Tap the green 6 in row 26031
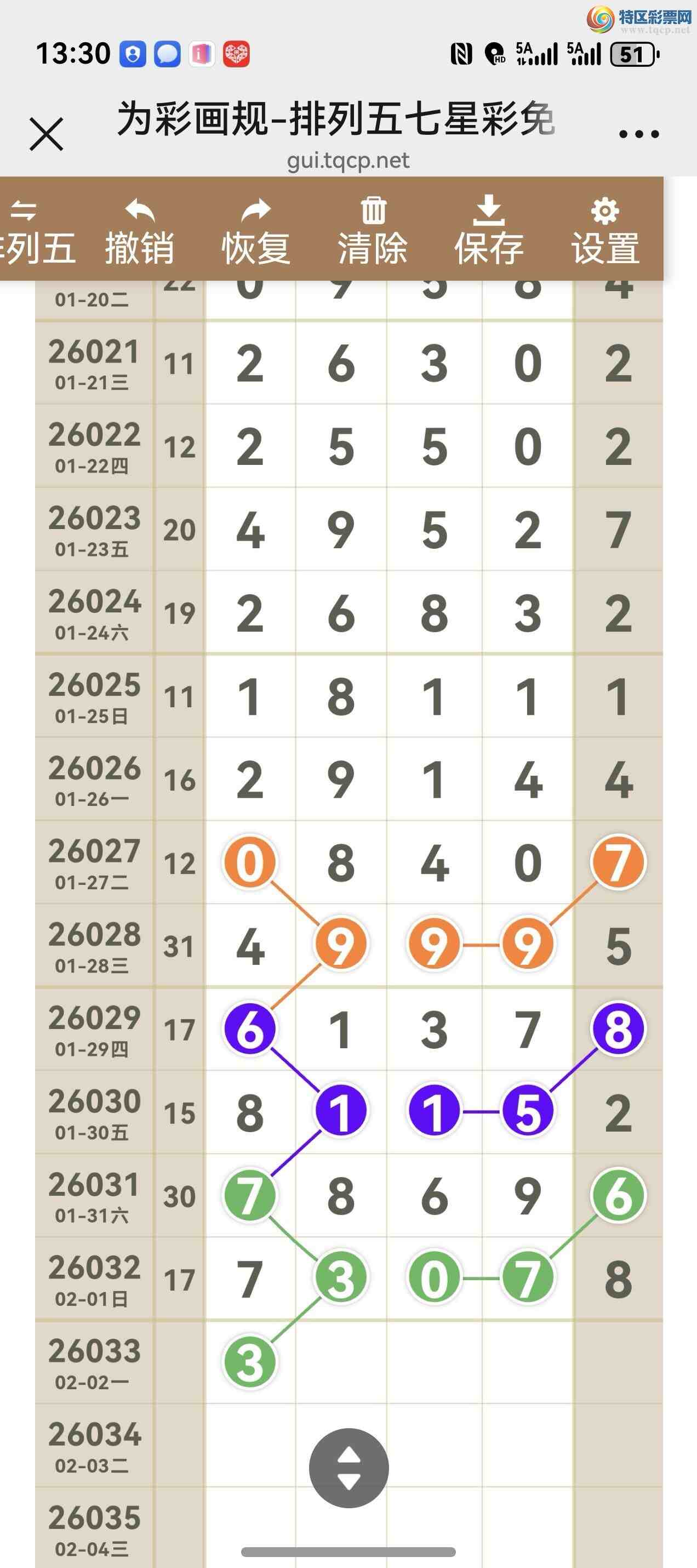 pyautogui.click(x=618, y=1196)
